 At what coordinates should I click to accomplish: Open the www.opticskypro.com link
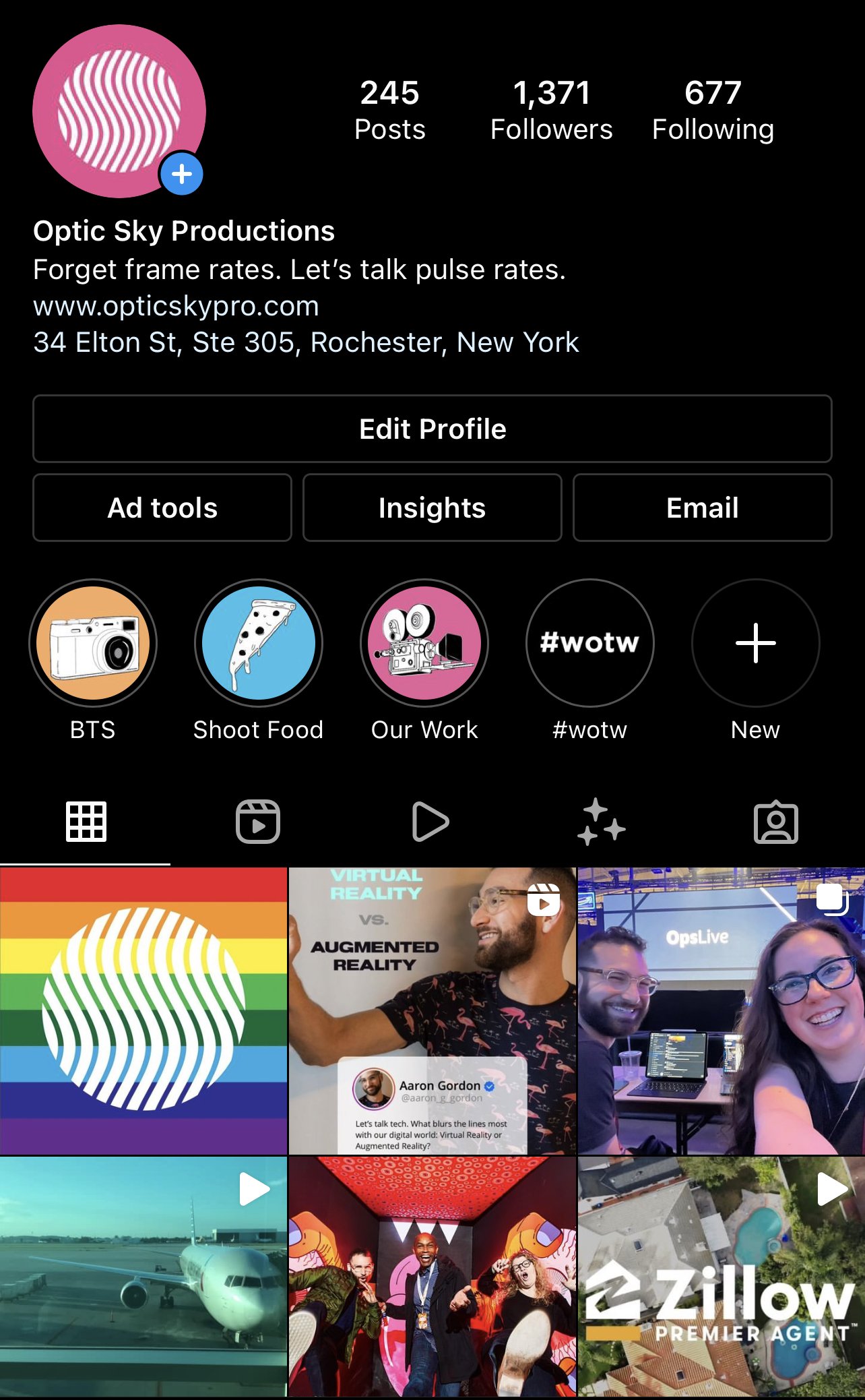click(176, 306)
